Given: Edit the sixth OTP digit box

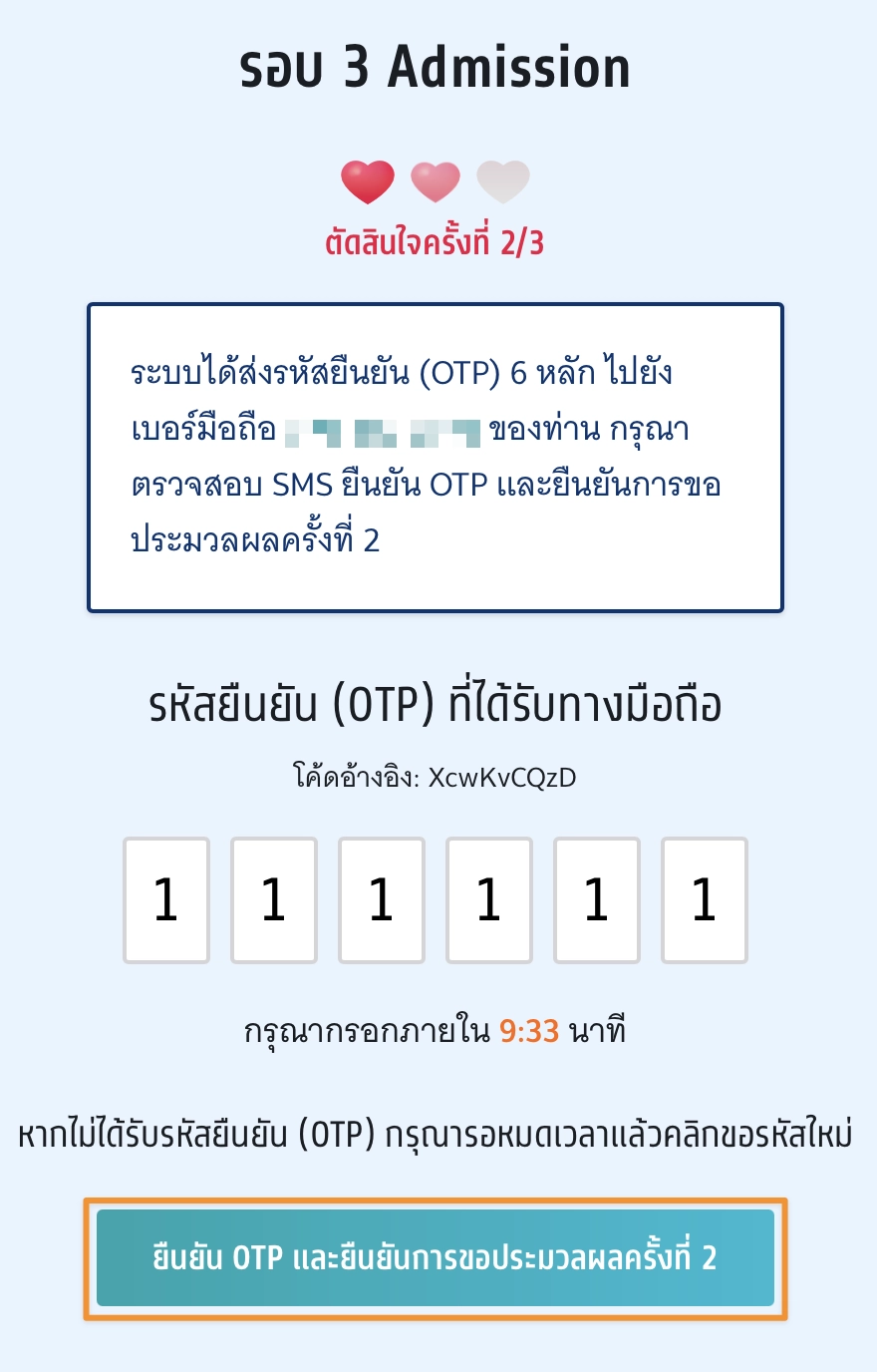Looking at the screenshot, I should [705, 900].
